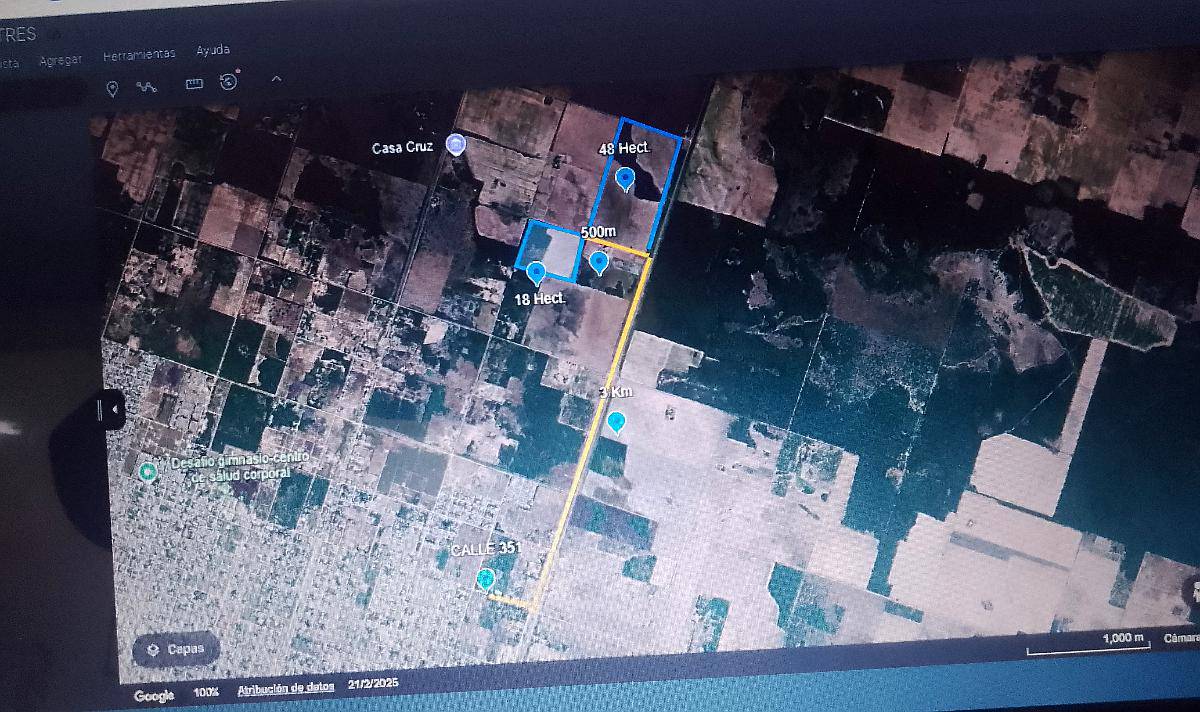Tap the 3 Km placemark pin
1200x712 pixels.
pyautogui.click(x=617, y=421)
